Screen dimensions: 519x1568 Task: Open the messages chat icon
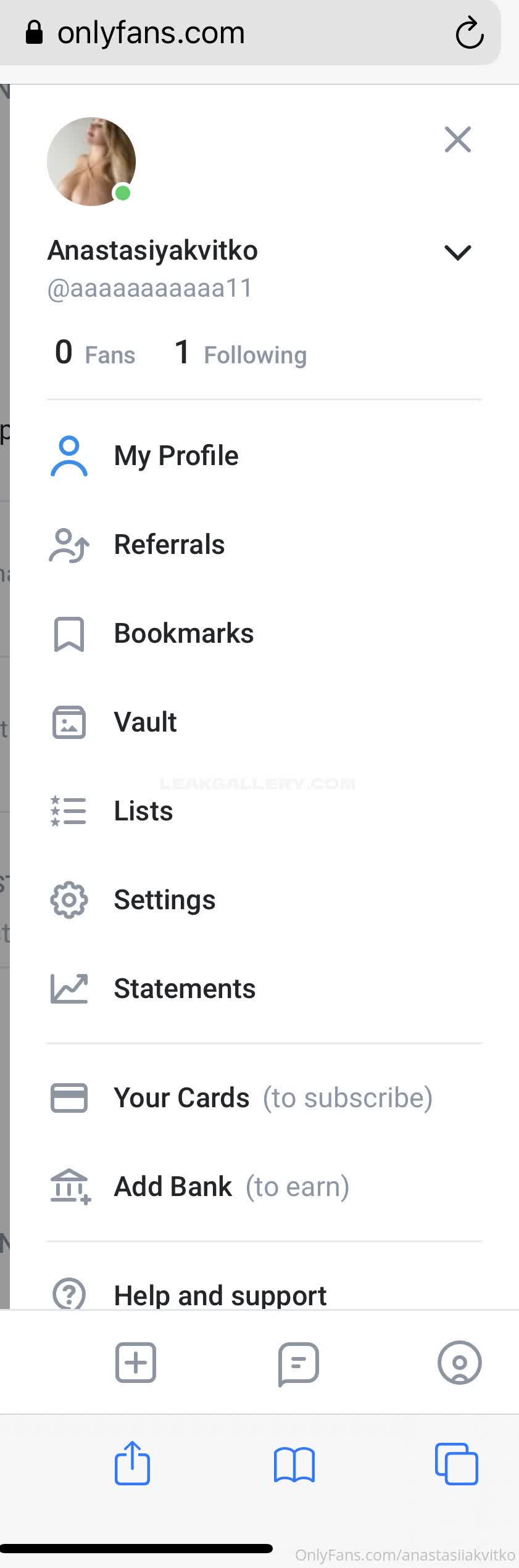[298, 1362]
